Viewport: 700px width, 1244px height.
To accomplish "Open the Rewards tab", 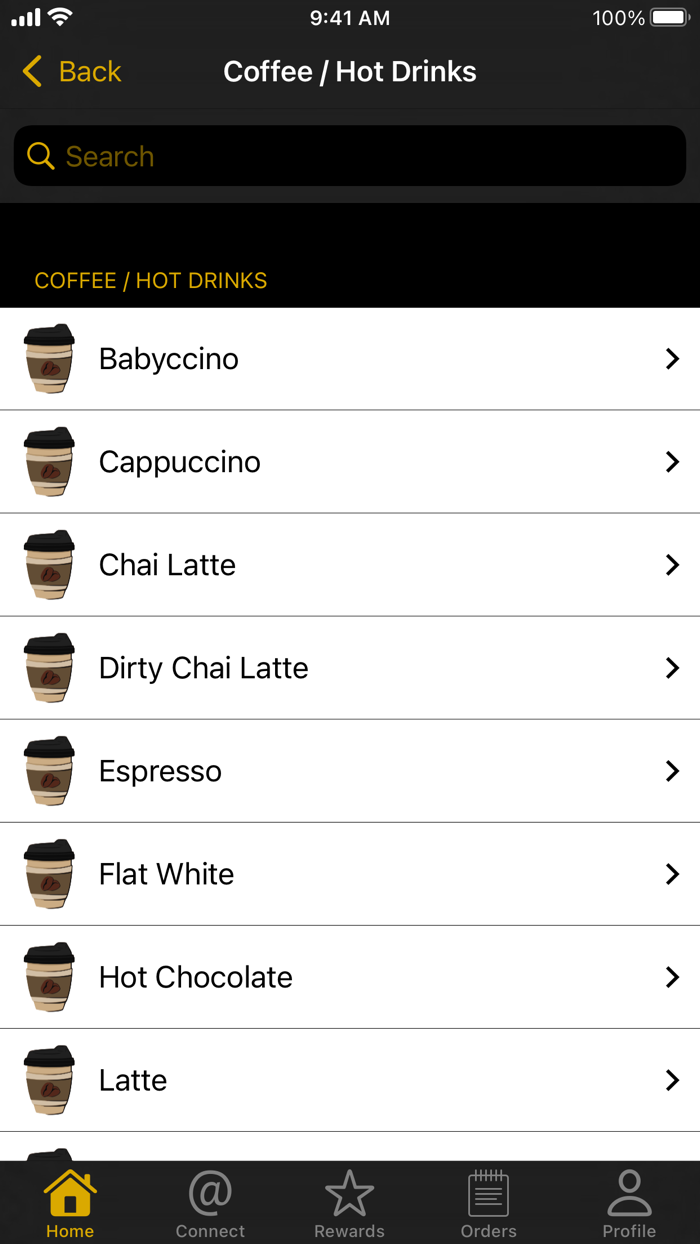I will point(350,1204).
